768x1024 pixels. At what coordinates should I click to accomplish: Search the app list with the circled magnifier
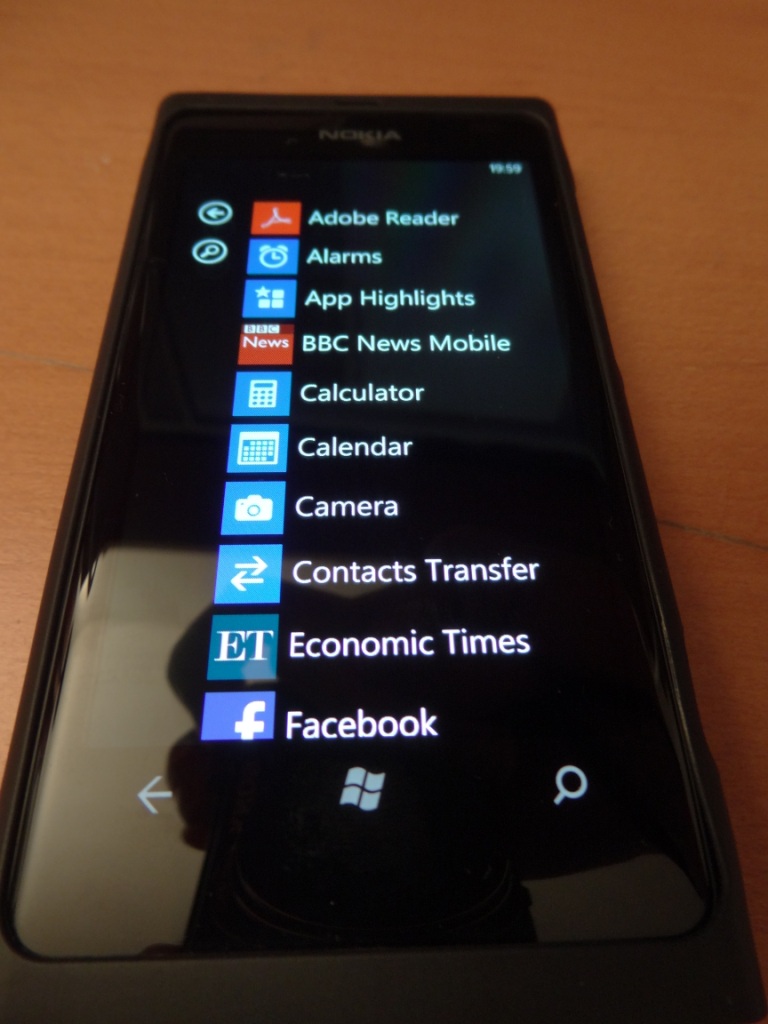point(209,251)
